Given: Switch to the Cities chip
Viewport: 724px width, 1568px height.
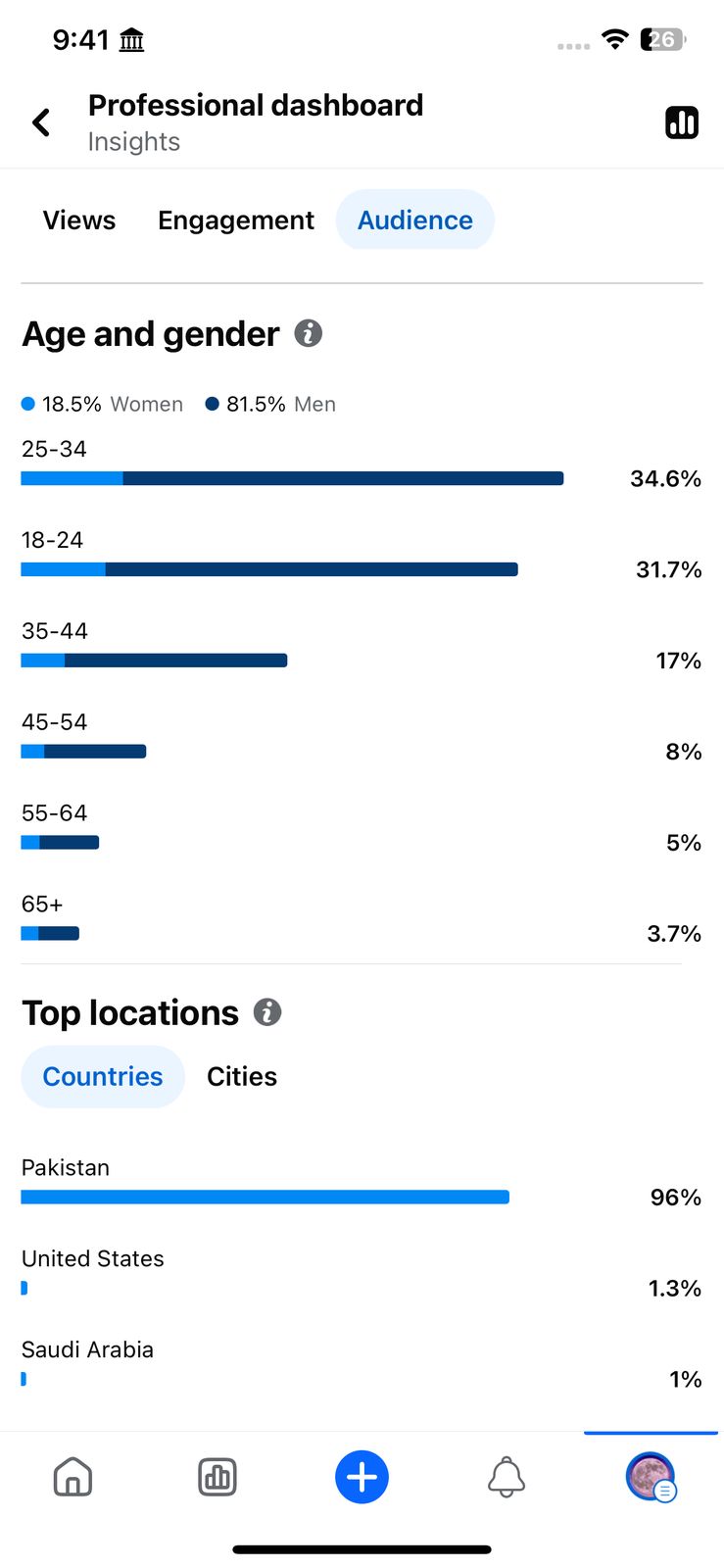Looking at the screenshot, I should pyautogui.click(x=242, y=1076).
